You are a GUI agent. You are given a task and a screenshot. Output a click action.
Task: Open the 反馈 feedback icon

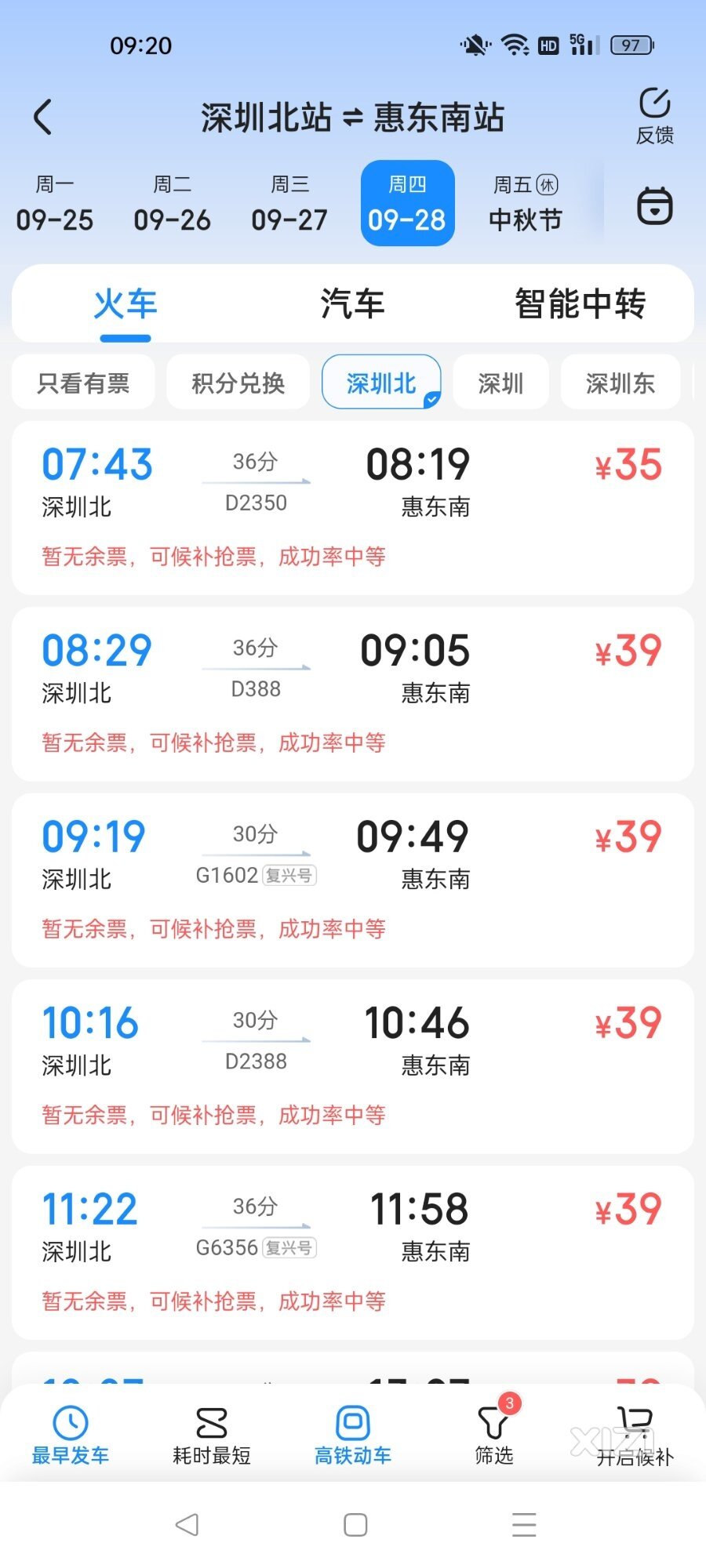click(x=654, y=116)
